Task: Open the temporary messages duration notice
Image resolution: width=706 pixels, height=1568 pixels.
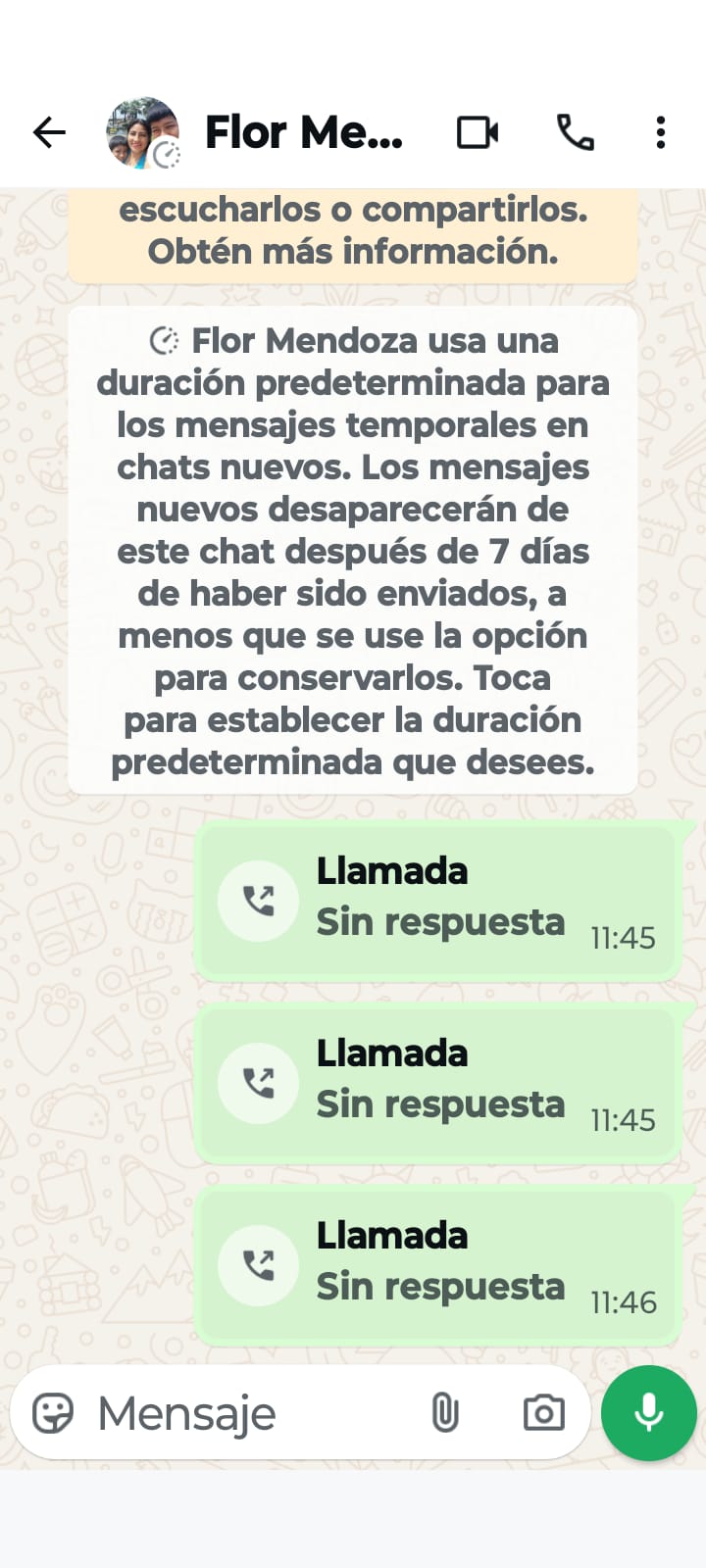Action: pos(353,551)
